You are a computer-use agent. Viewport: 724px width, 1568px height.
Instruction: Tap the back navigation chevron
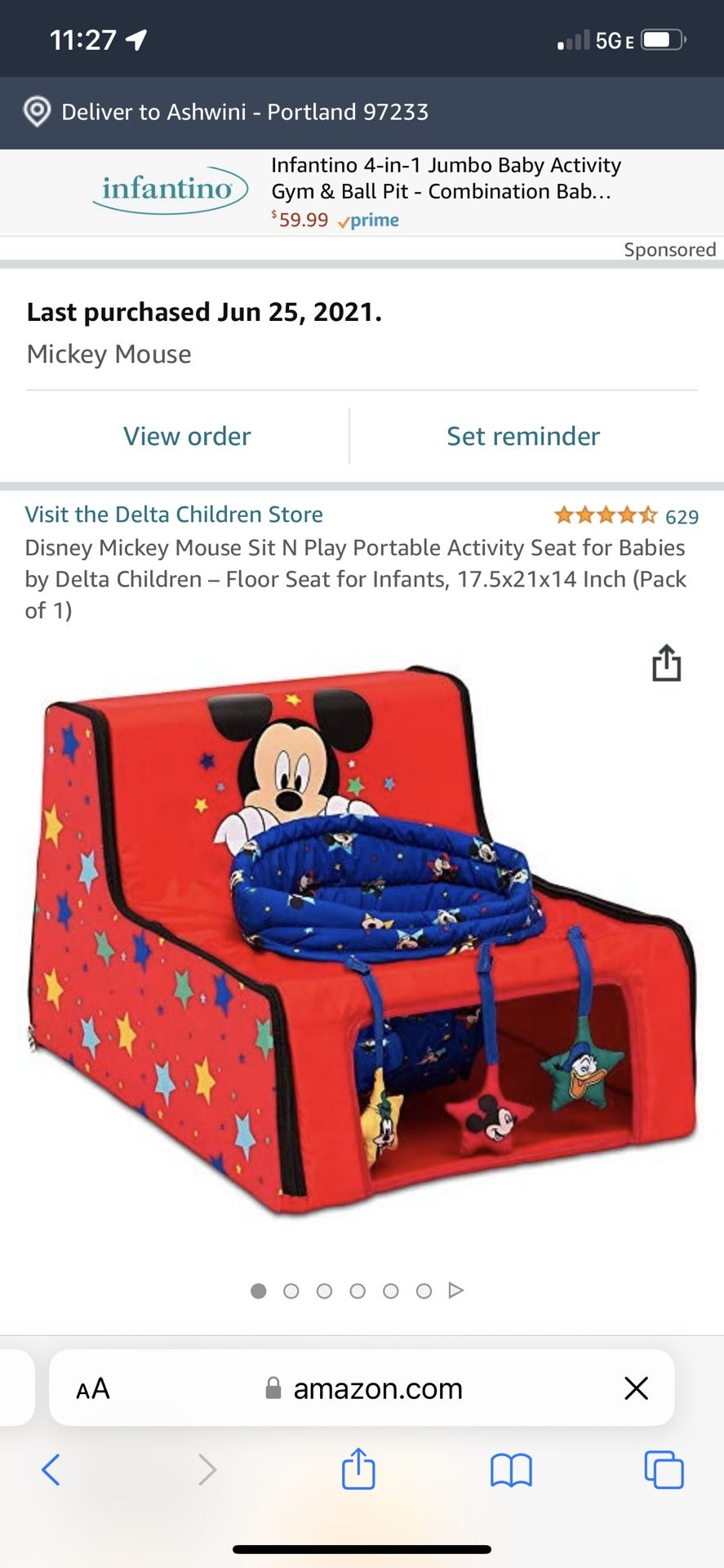(51, 1469)
